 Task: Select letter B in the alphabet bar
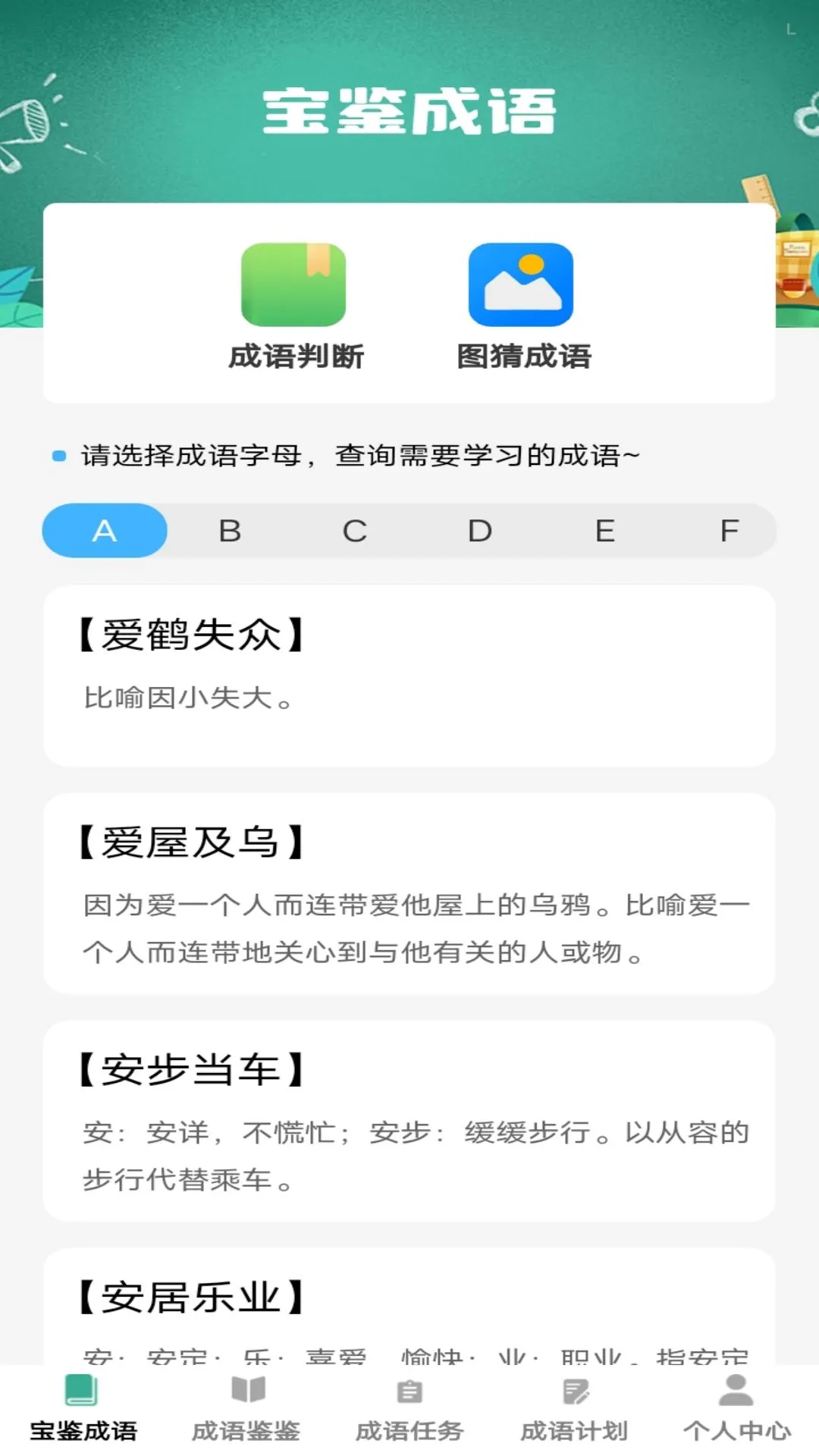[231, 531]
